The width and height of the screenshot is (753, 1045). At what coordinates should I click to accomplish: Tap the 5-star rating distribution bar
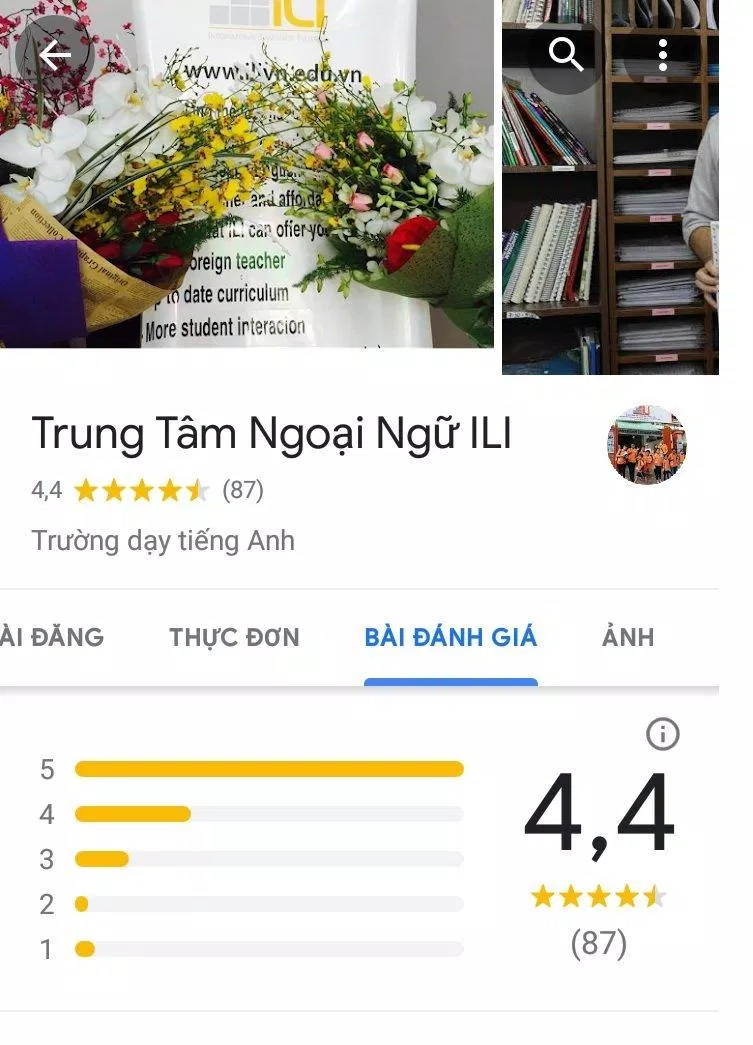pyautogui.click(x=270, y=770)
